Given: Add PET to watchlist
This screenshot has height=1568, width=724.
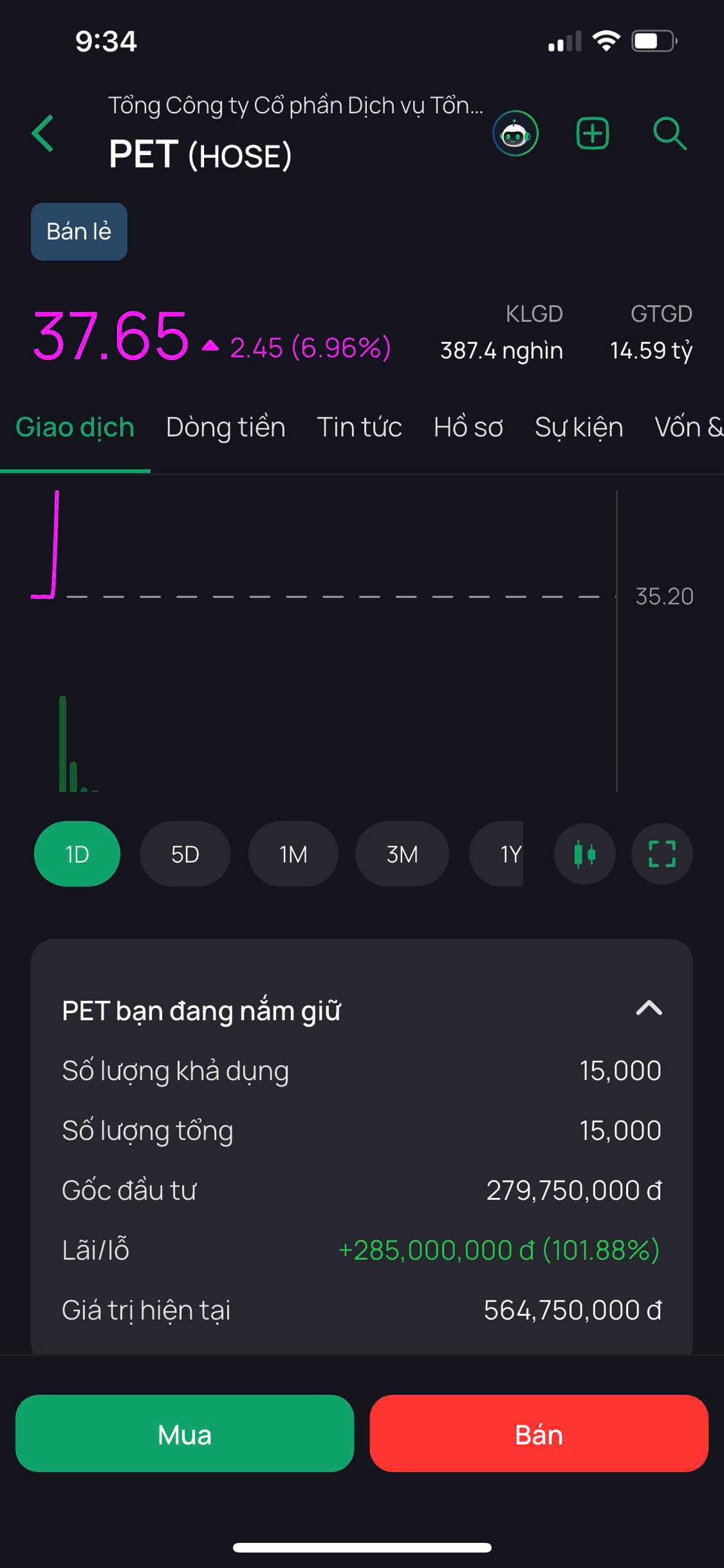Looking at the screenshot, I should click(592, 134).
